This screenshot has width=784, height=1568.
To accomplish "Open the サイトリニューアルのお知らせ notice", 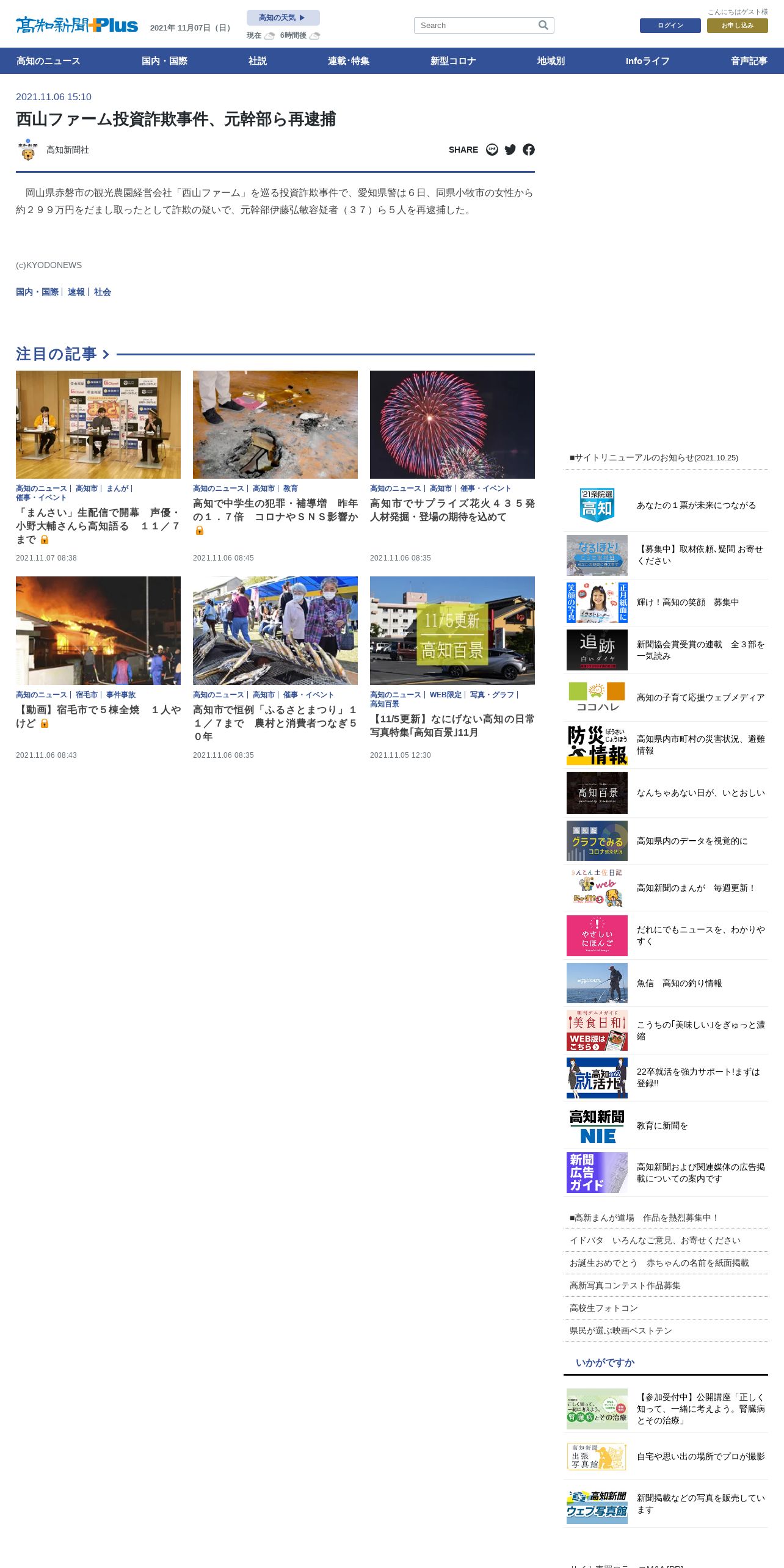I will pos(654,457).
